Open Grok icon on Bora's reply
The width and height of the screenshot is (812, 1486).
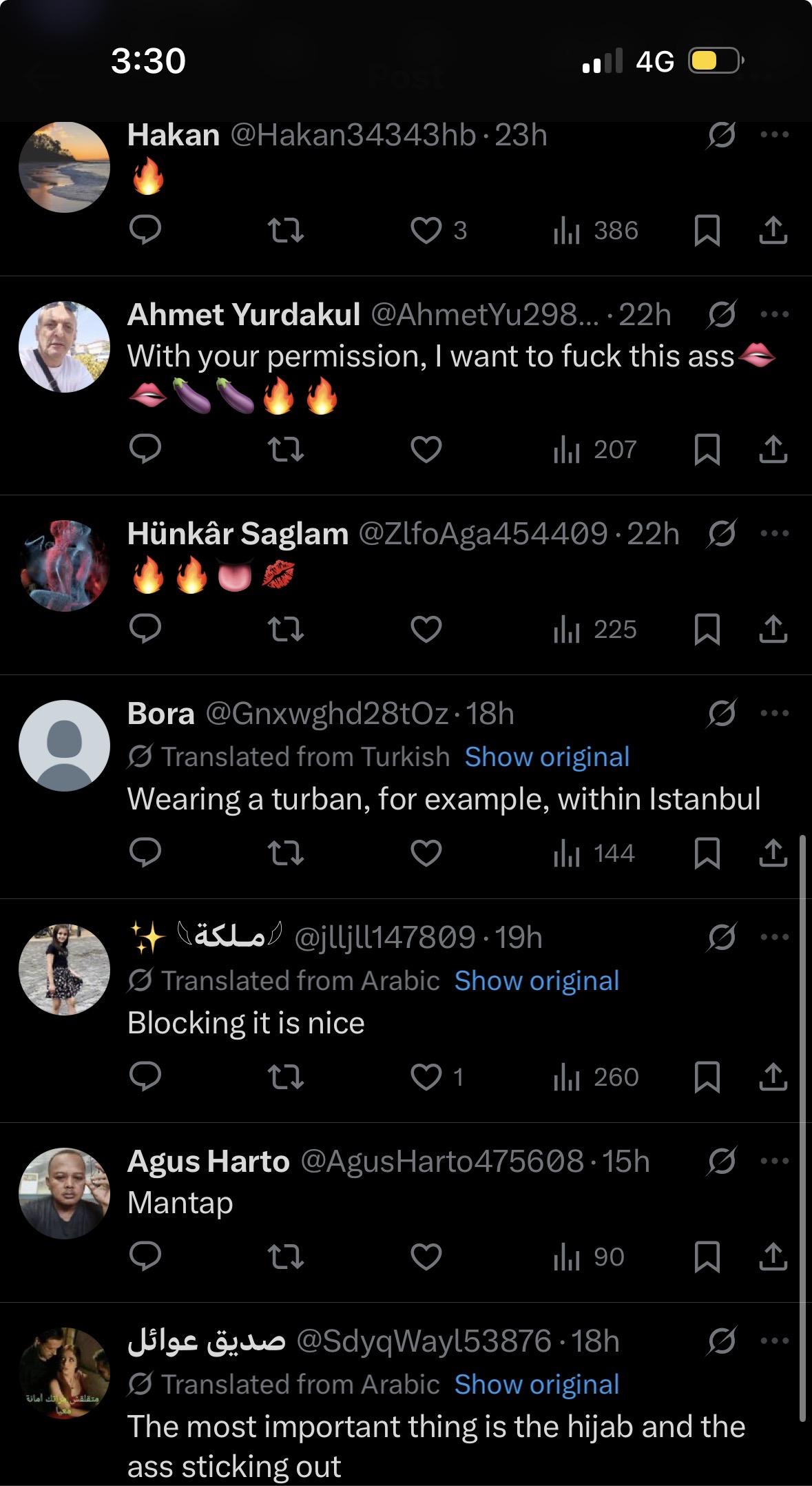[721, 713]
